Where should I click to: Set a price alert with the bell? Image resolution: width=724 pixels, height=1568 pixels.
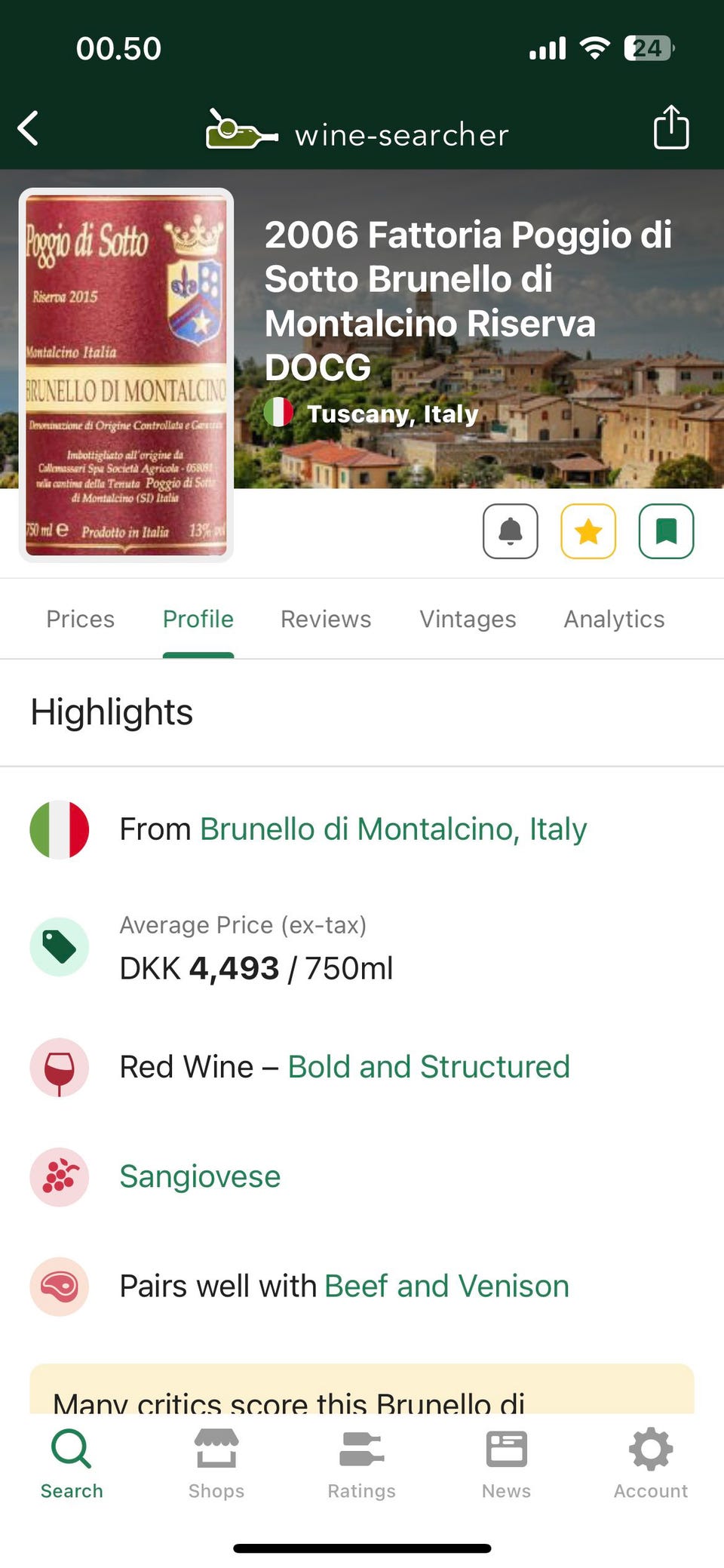click(511, 531)
